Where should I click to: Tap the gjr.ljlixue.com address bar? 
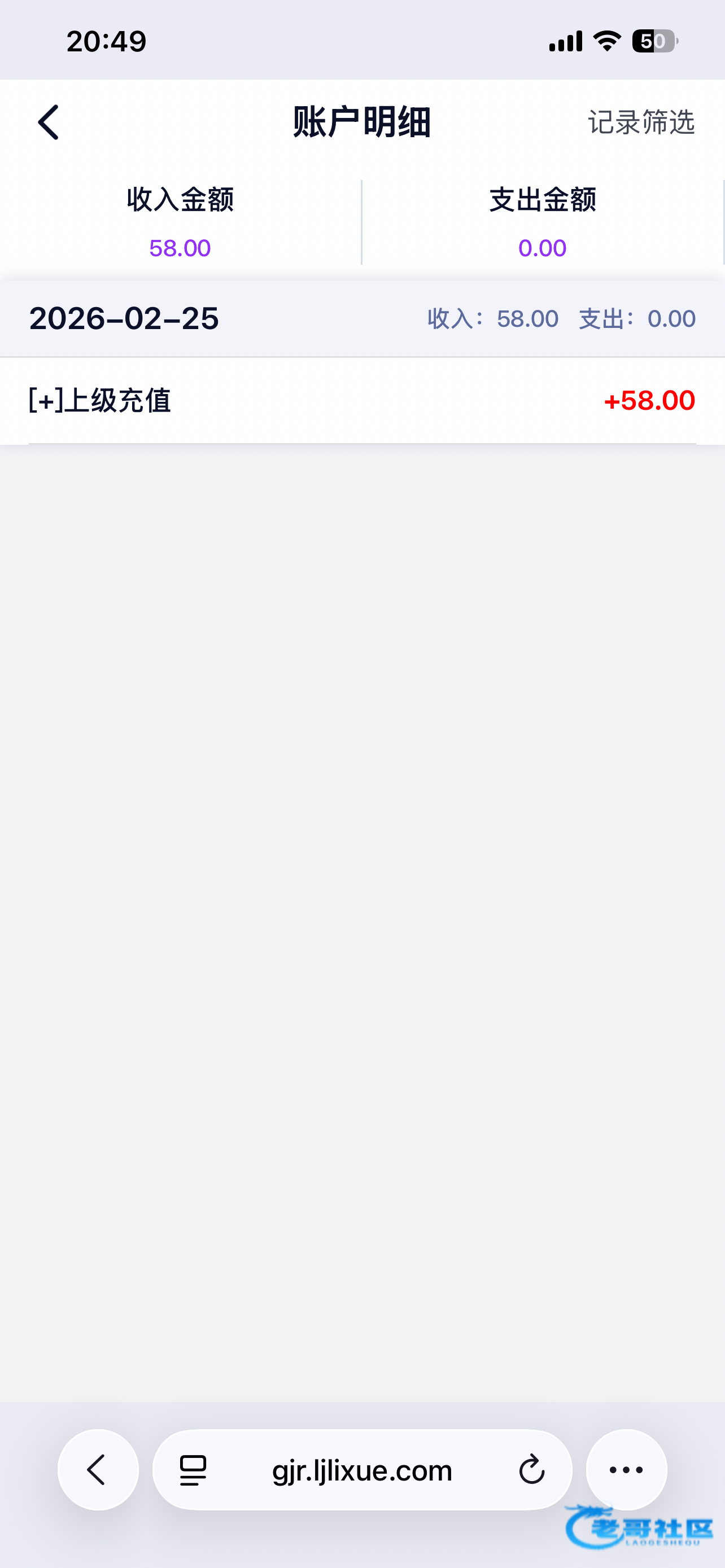tap(362, 1470)
